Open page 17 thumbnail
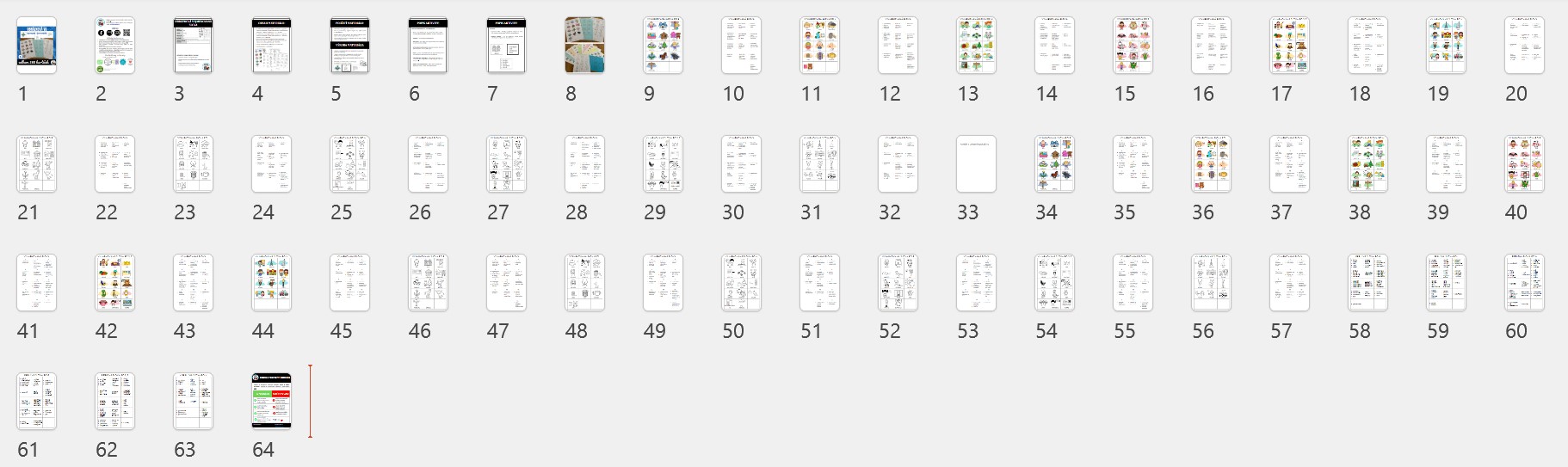The width and height of the screenshot is (1568, 467). pos(1290,46)
